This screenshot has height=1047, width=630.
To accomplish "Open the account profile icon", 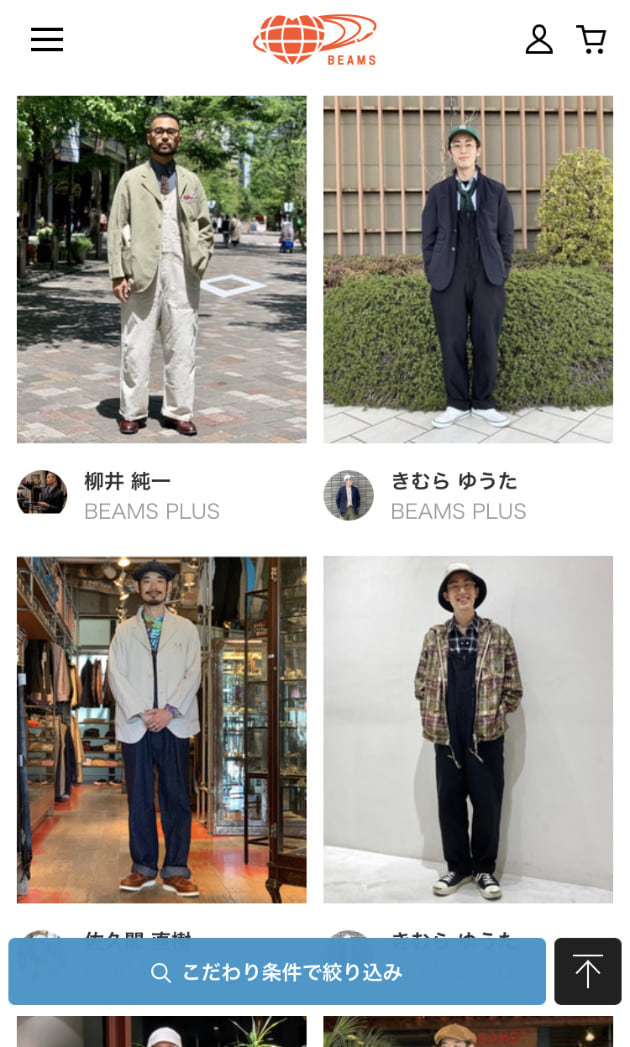I will (x=539, y=39).
